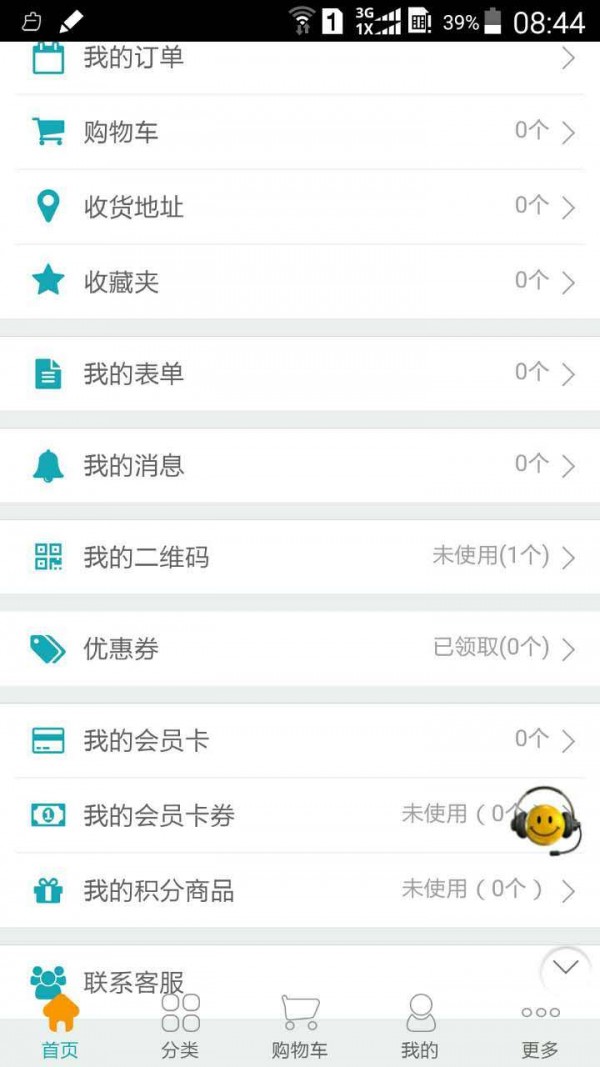The height and width of the screenshot is (1067, 600).
Task: Open the 更多 more tab
Action: pyautogui.click(x=540, y=1028)
